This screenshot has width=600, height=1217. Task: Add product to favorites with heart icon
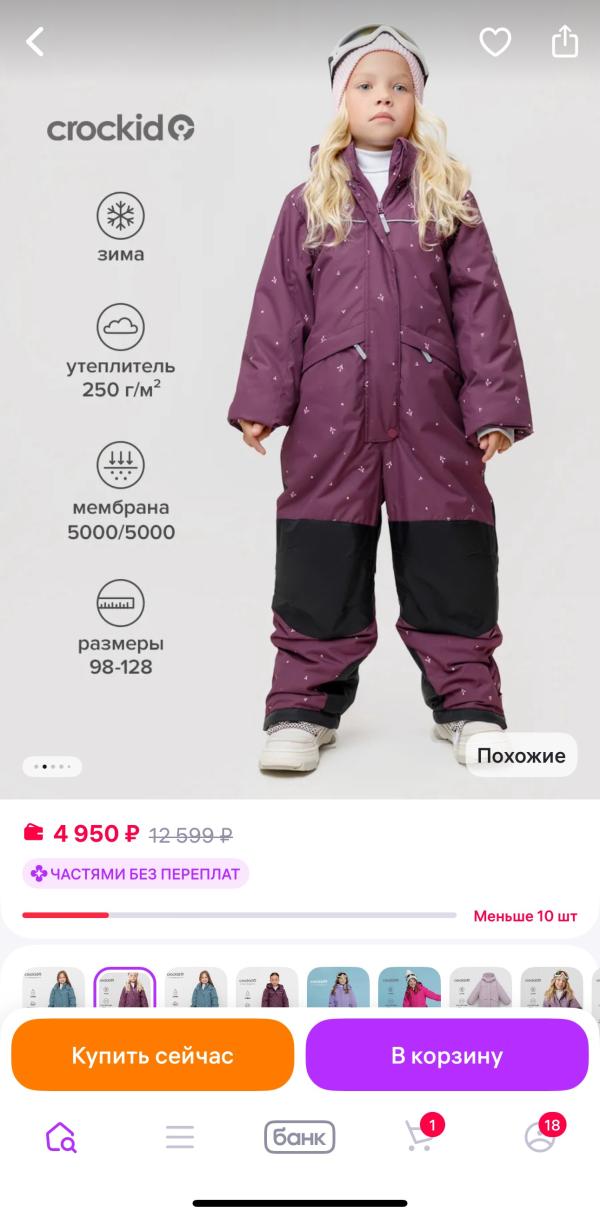(495, 42)
